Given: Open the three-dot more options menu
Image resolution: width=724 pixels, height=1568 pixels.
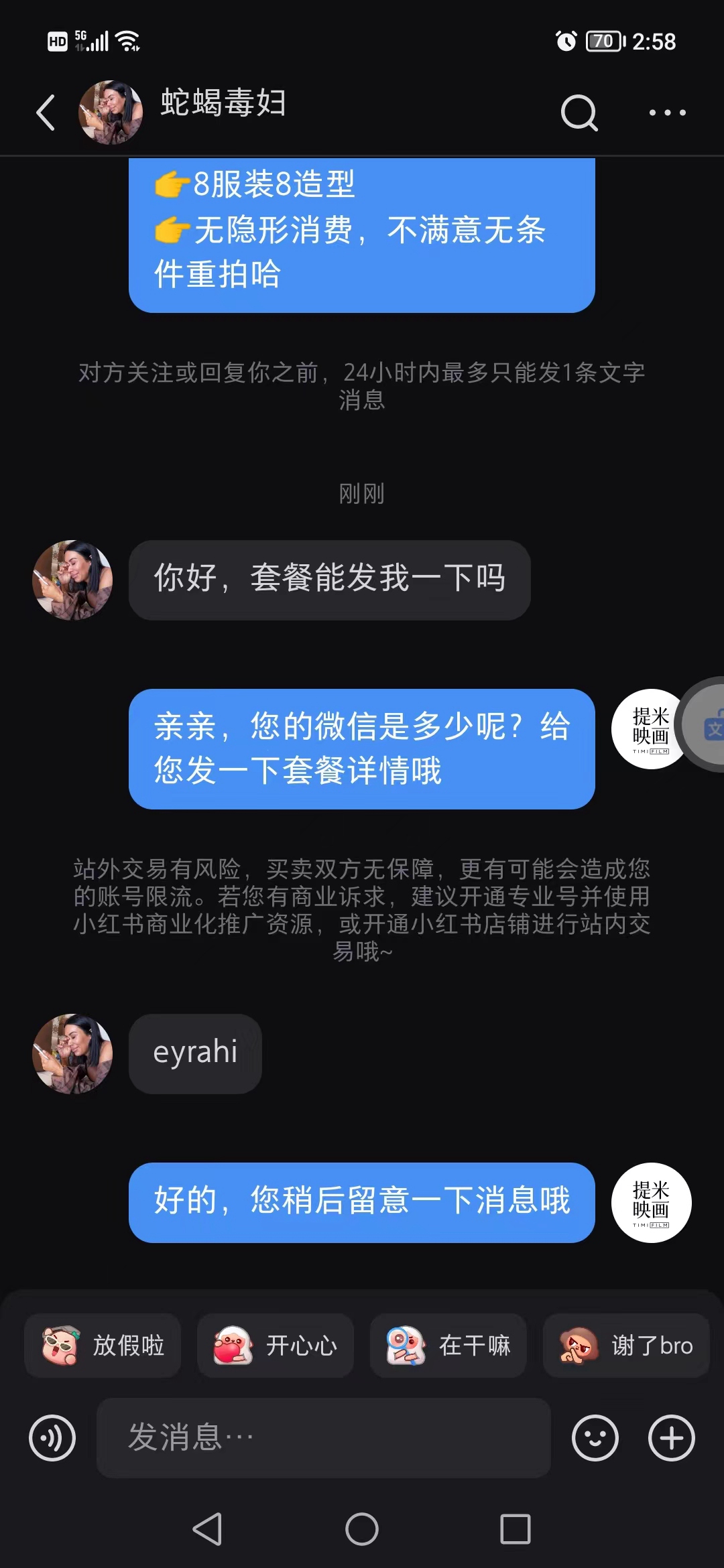Looking at the screenshot, I should 667,112.
